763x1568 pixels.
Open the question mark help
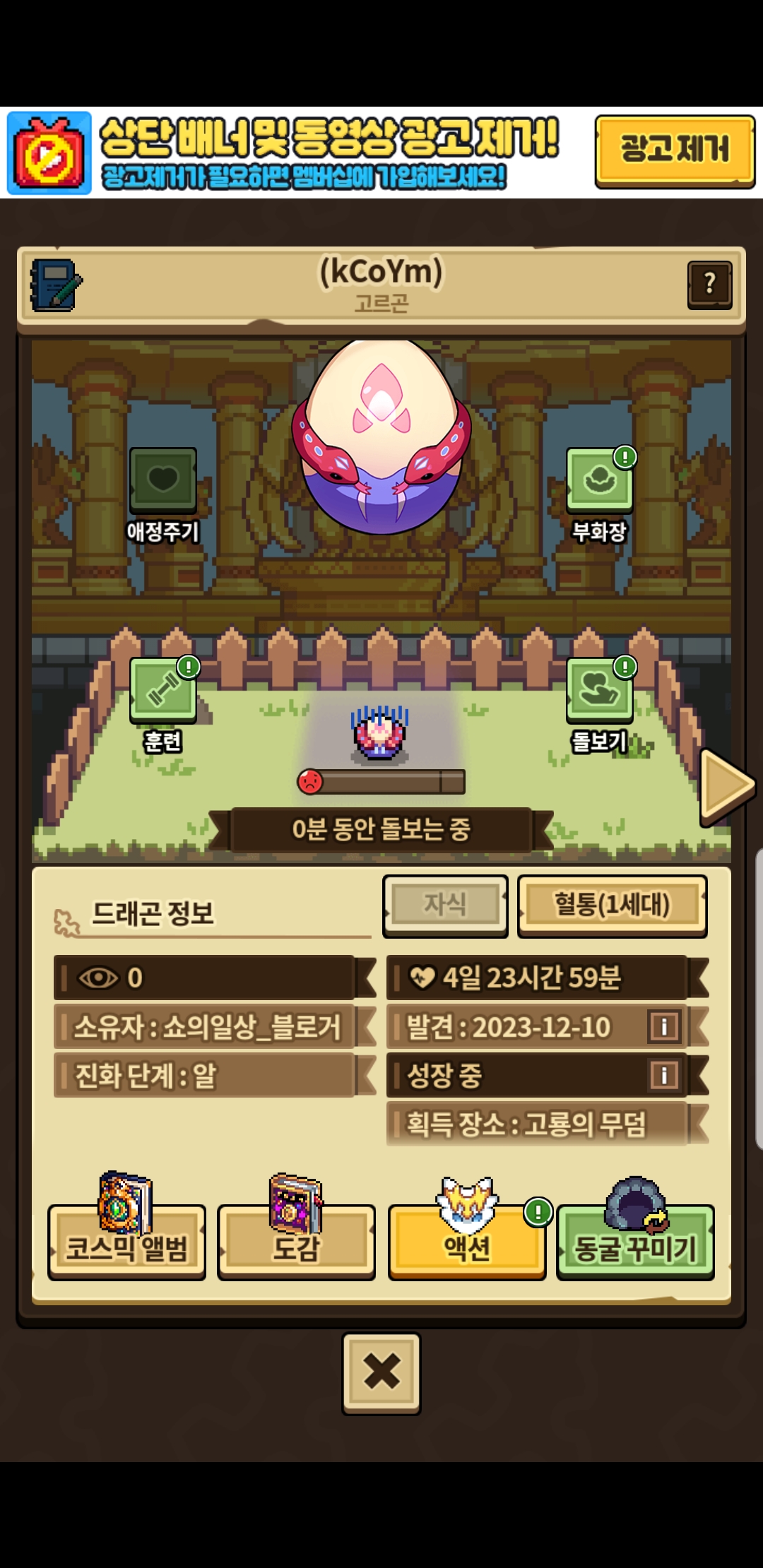click(x=709, y=285)
